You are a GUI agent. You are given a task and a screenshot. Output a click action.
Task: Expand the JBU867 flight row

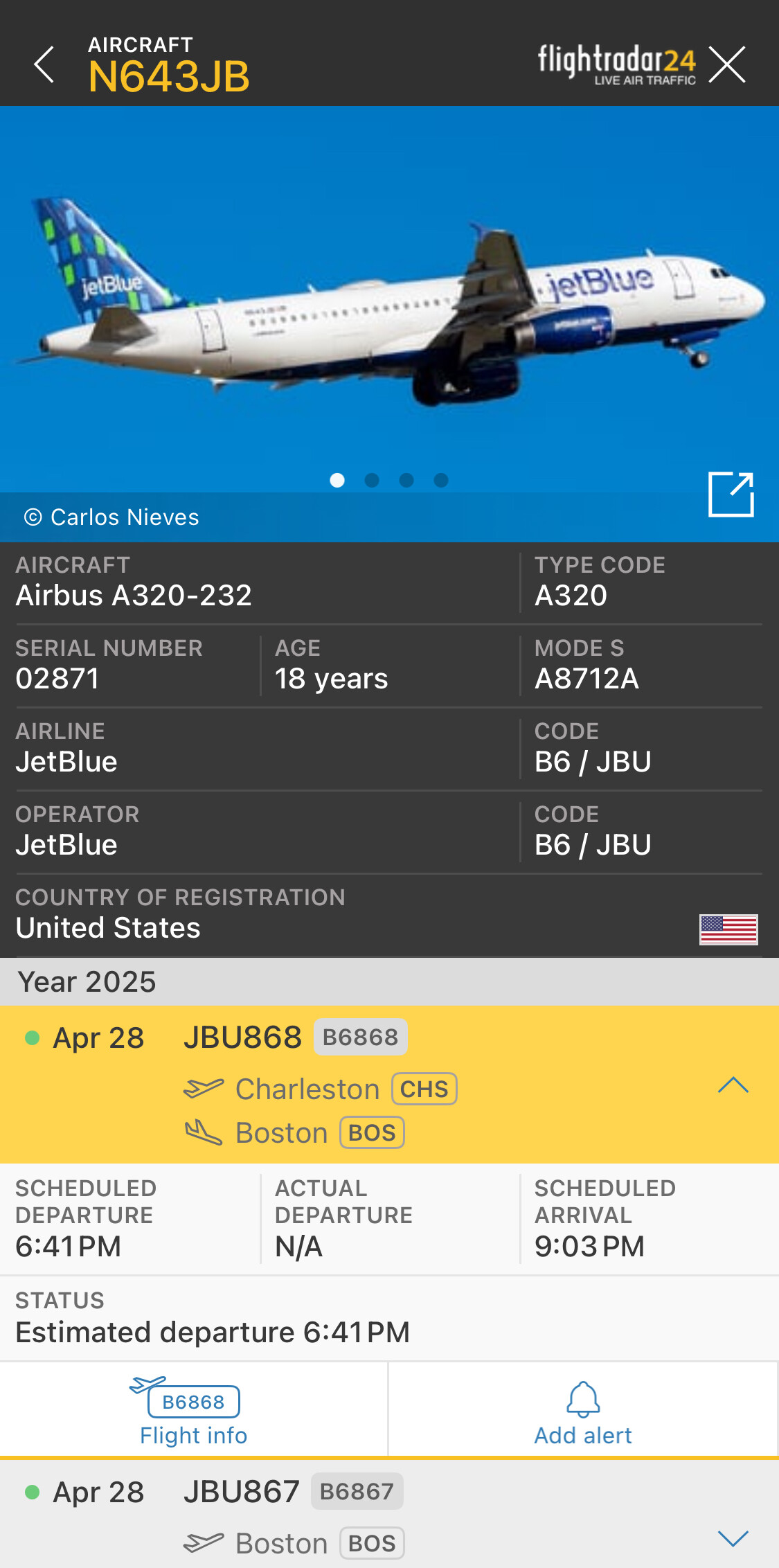click(733, 1538)
